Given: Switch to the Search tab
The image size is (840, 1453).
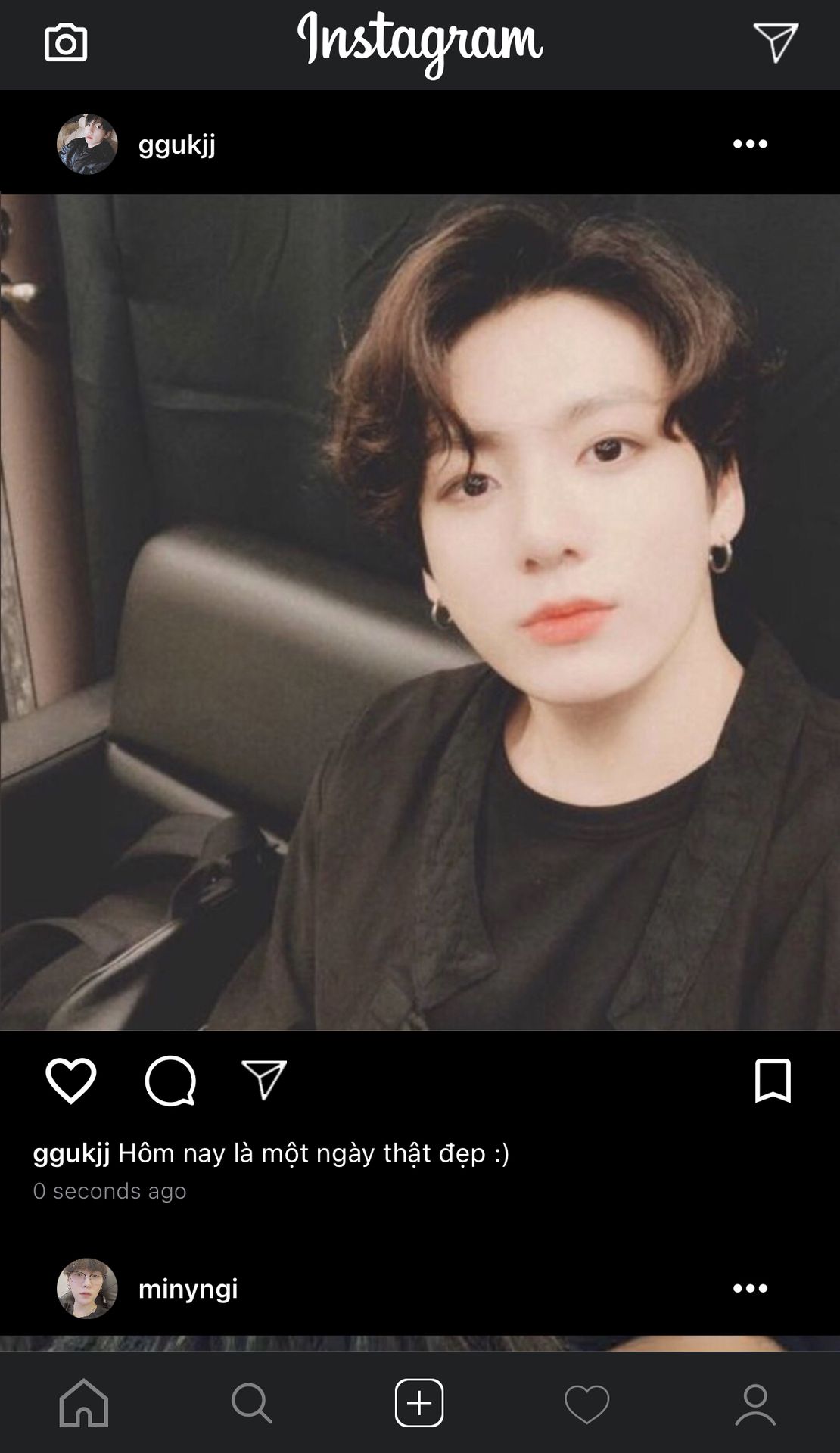Looking at the screenshot, I should [x=251, y=1403].
